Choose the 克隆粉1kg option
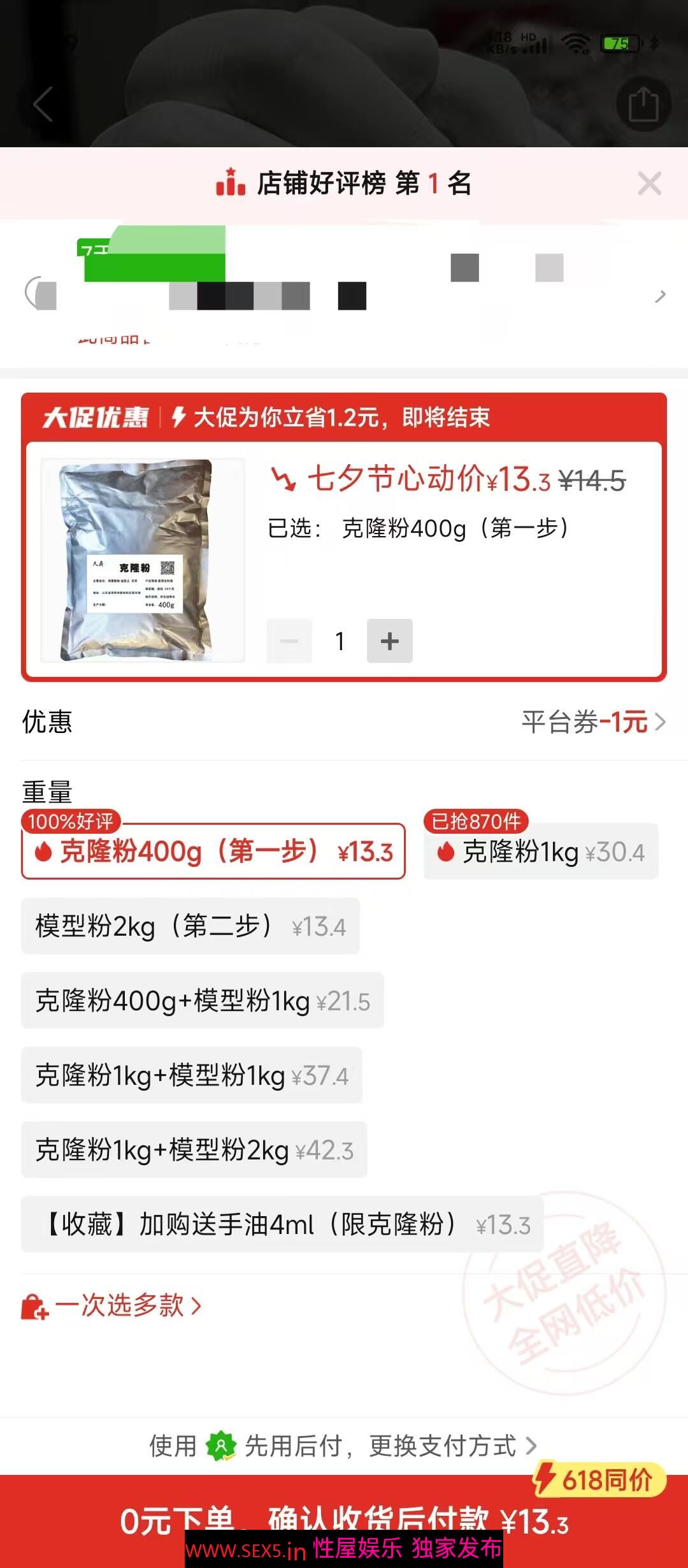Image resolution: width=688 pixels, height=1568 pixels. tap(541, 852)
